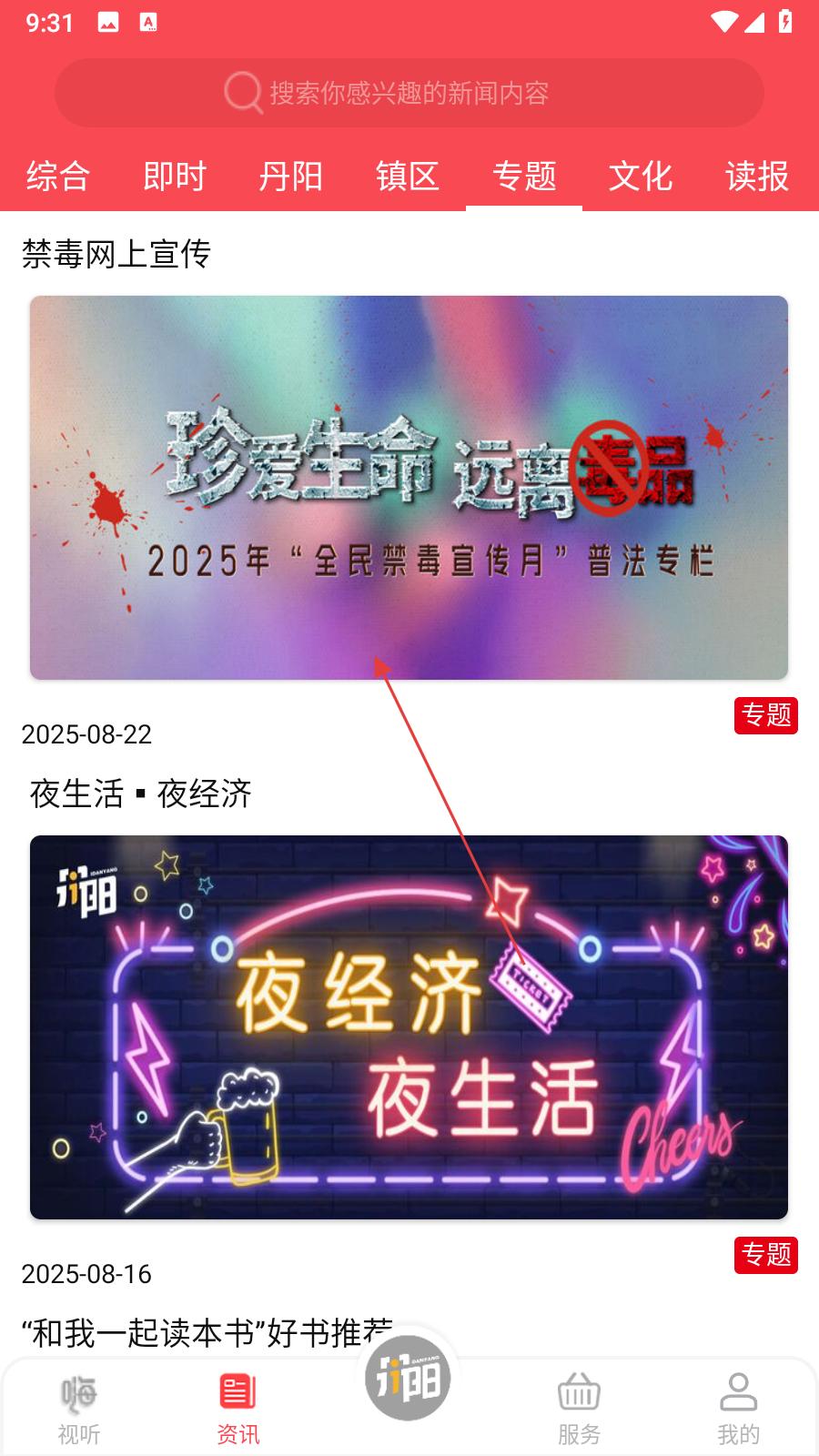Tap the center 丹阳 home button
The width and height of the screenshot is (819, 1456).
click(x=408, y=1379)
